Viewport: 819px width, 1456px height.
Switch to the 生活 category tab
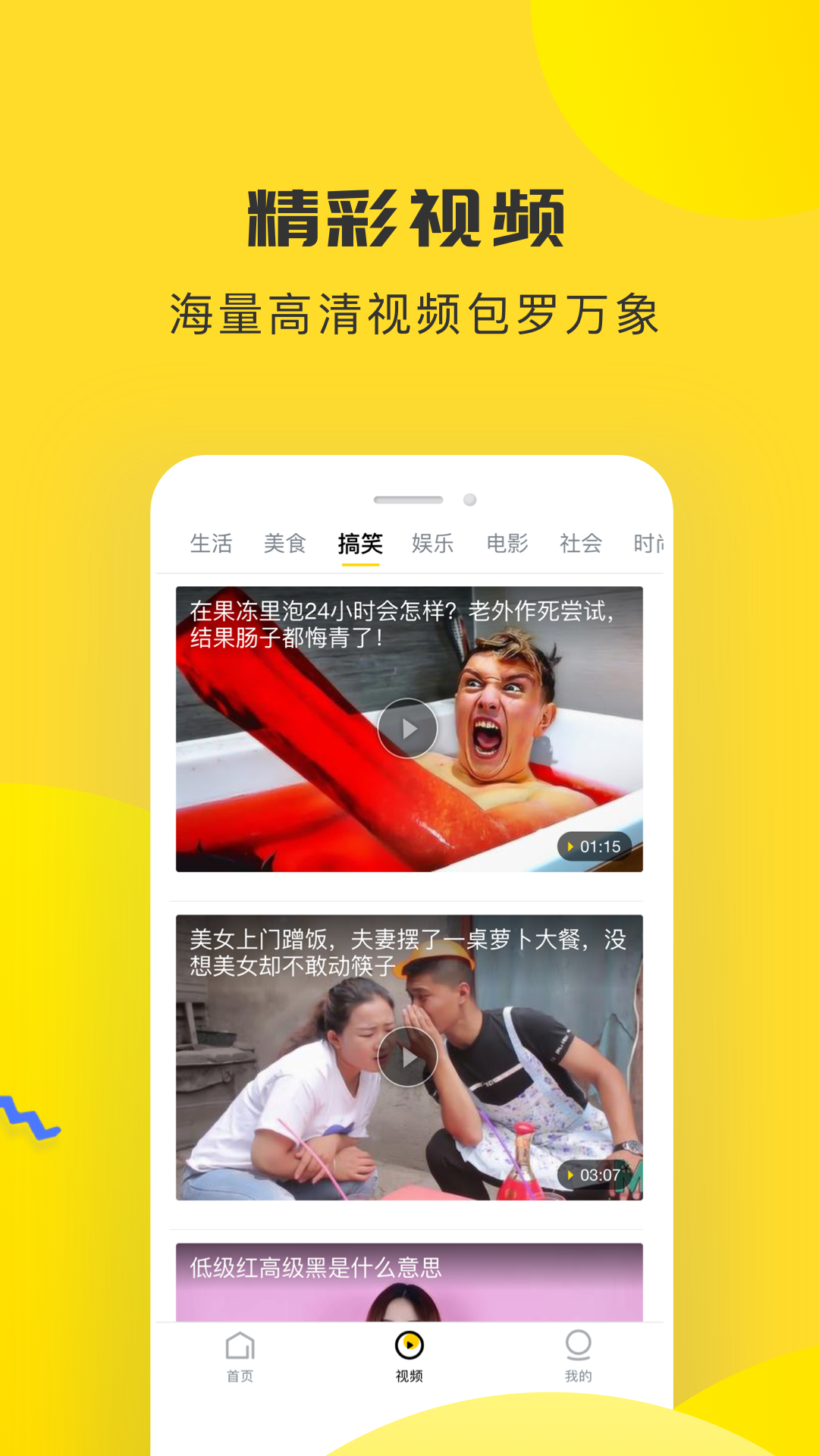click(213, 542)
